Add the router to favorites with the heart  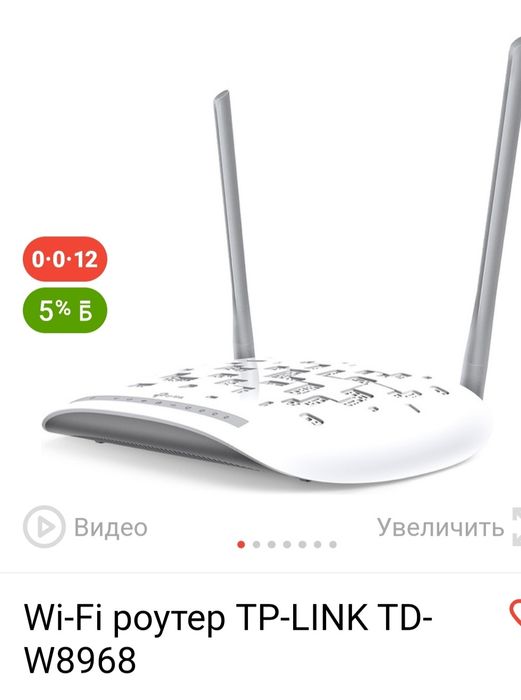[x=515, y=612]
